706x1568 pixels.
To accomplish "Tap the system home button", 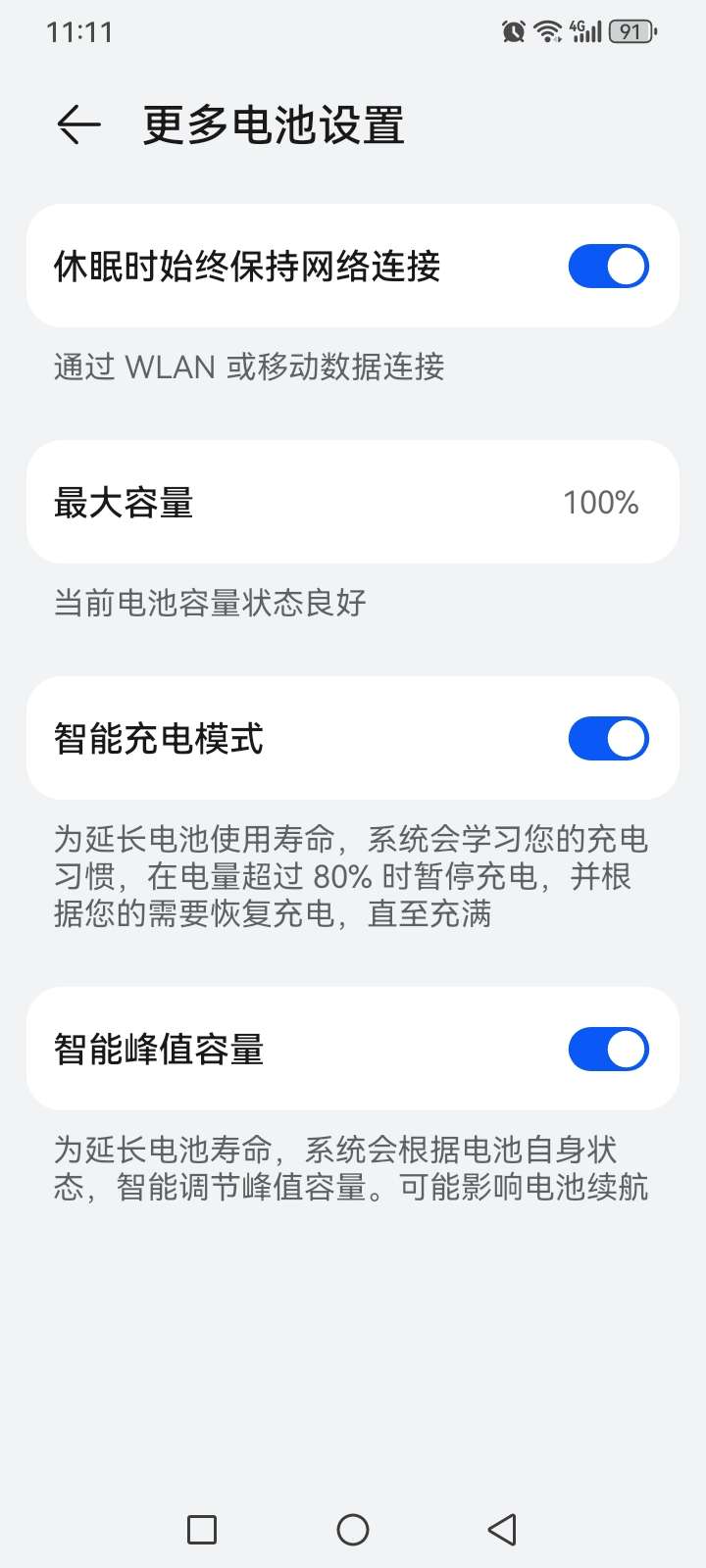I will click(x=353, y=1529).
